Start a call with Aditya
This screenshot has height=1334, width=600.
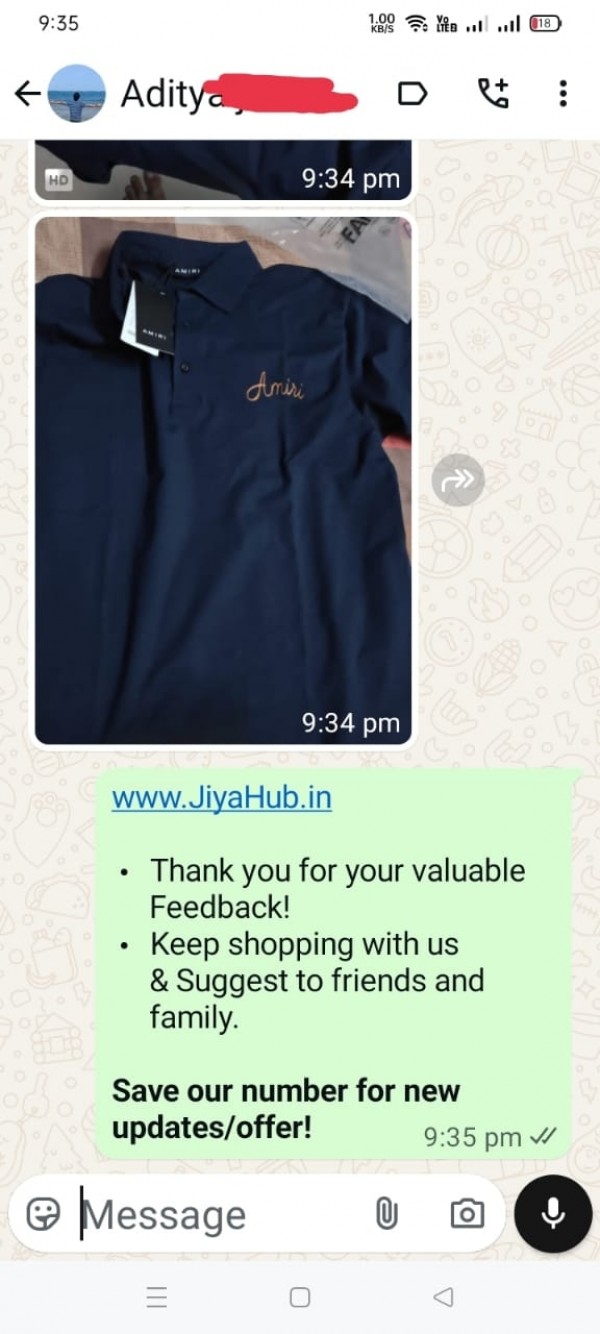pyautogui.click(x=492, y=94)
